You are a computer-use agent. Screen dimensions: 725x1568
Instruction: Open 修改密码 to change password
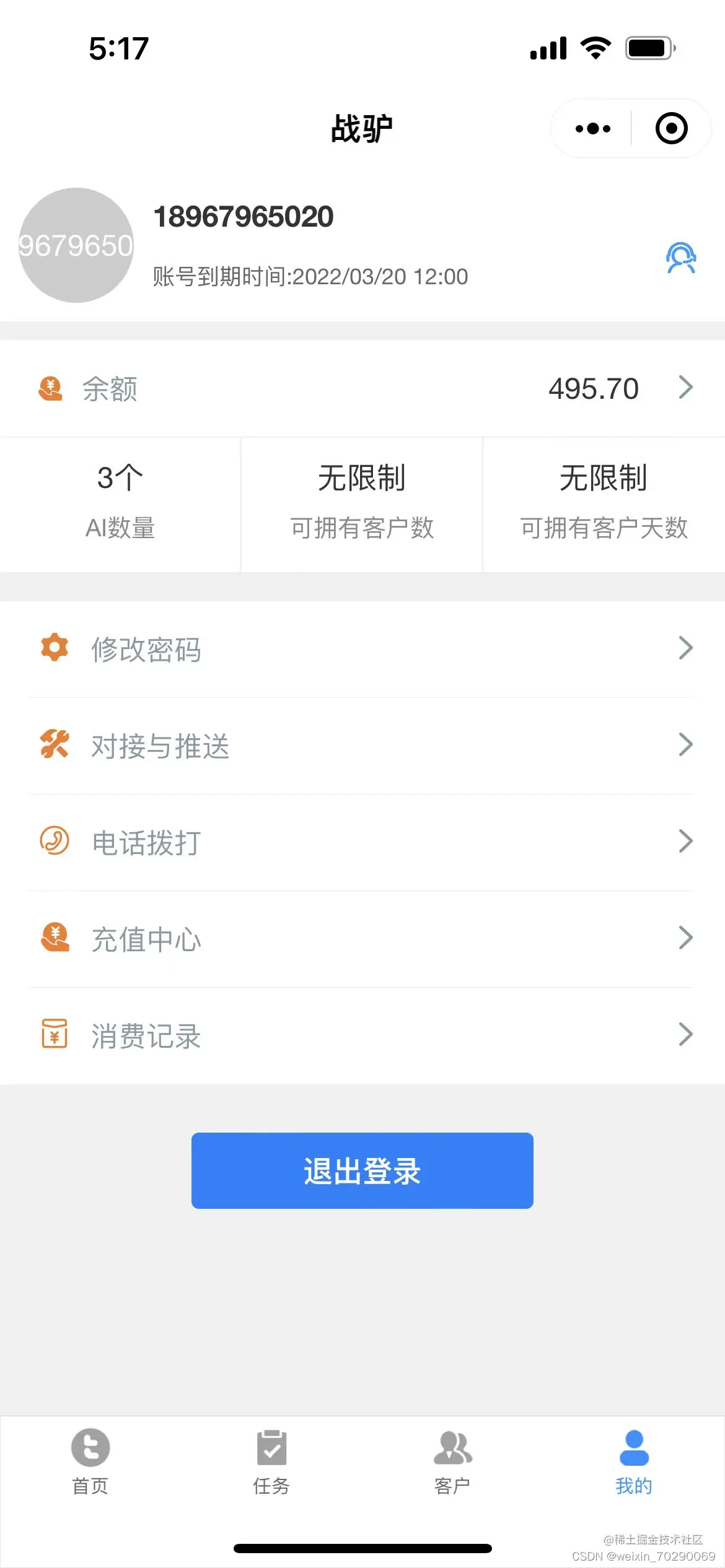tap(362, 649)
